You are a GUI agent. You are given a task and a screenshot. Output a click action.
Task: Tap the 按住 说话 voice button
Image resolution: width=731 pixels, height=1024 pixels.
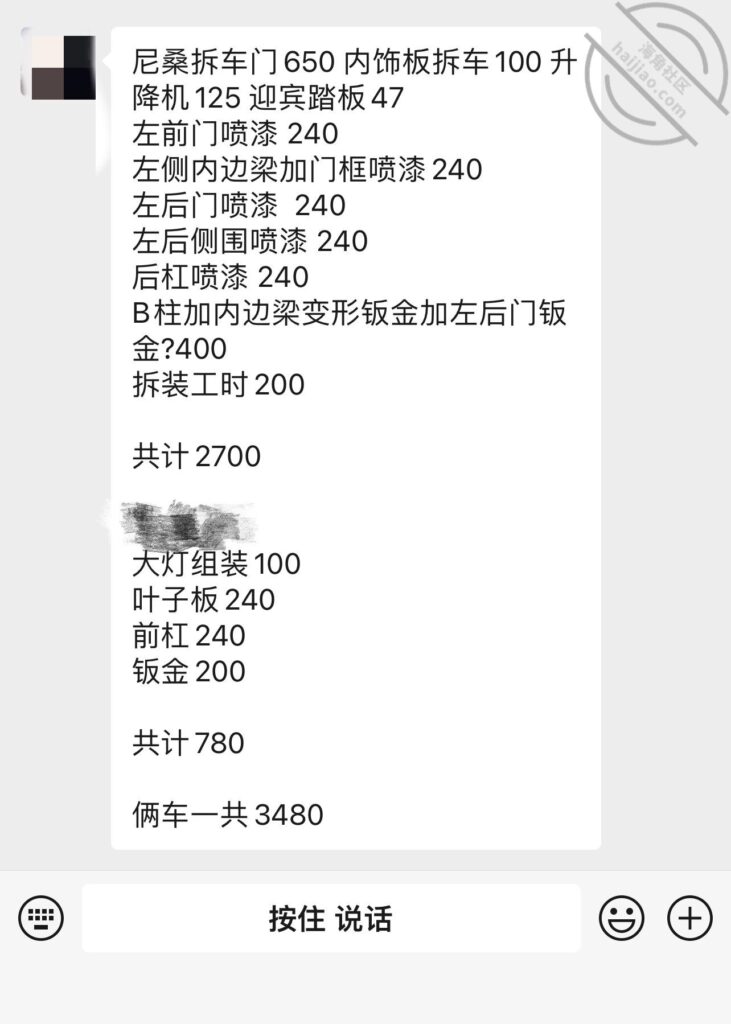coord(330,918)
